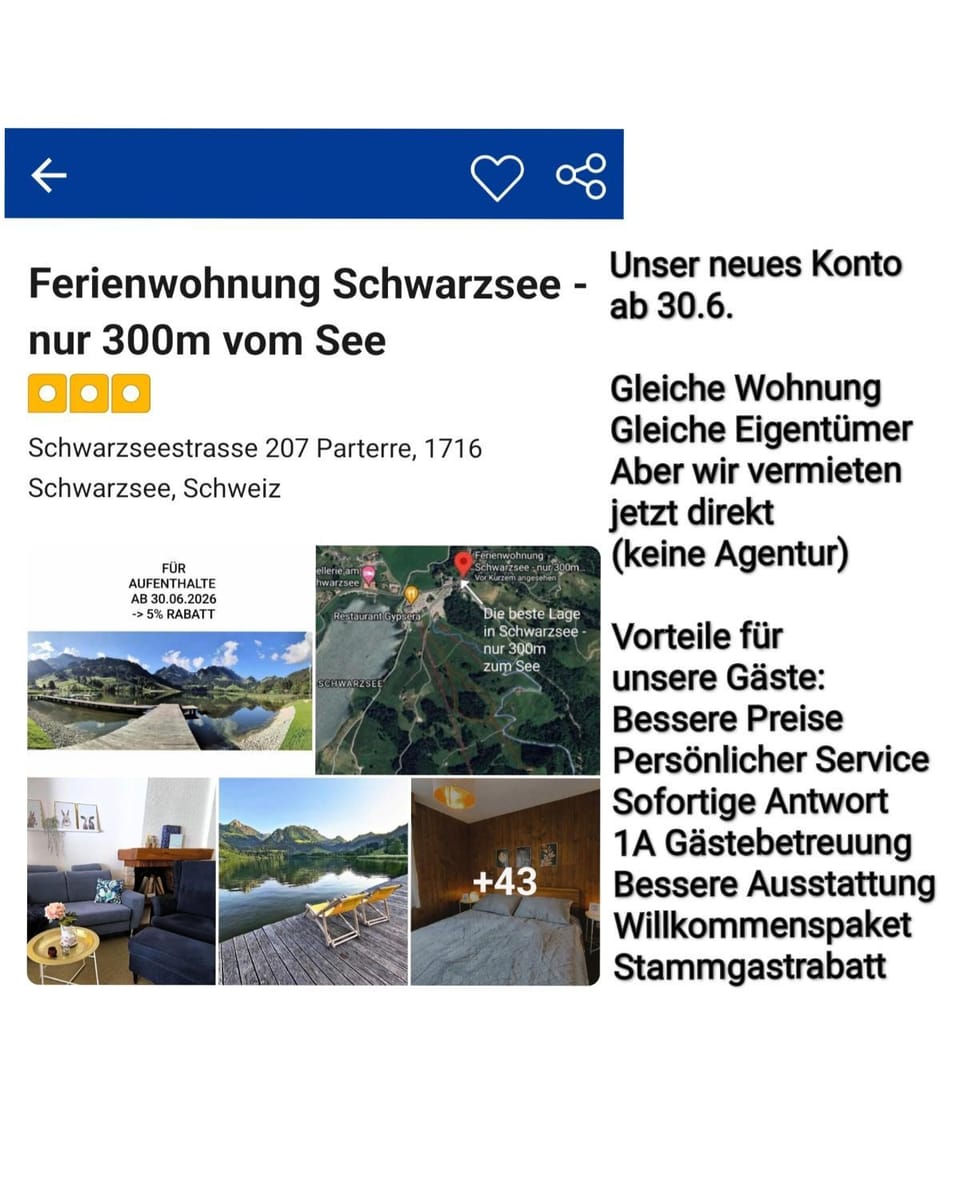Image resolution: width=960 pixels, height=1200 pixels.
Task: Click the Schwarzsee label on the map
Action: coord(352,682)
